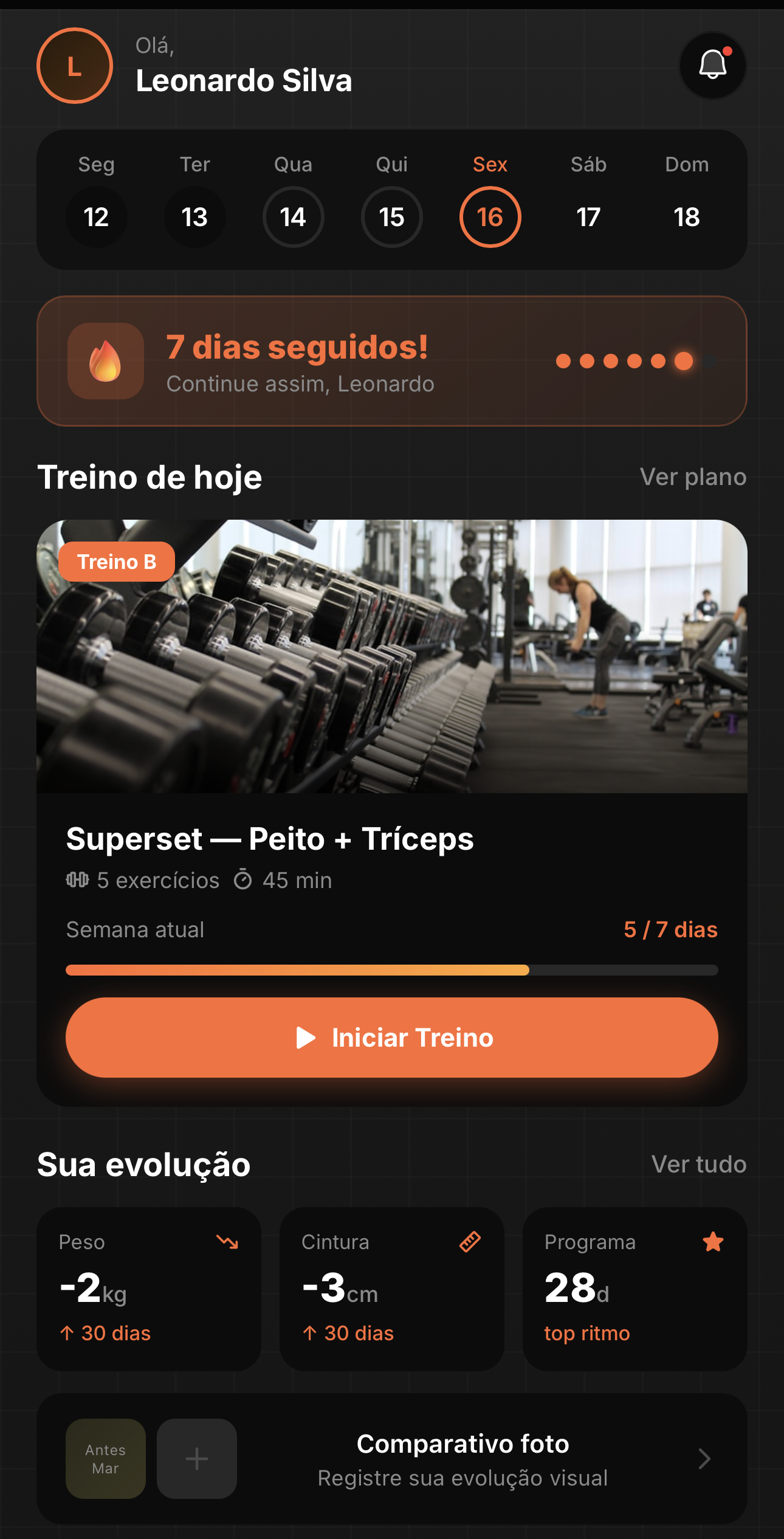784x1539 pixels.
Task: Start the workout with Iniciar Treino
Action: 391,1038
